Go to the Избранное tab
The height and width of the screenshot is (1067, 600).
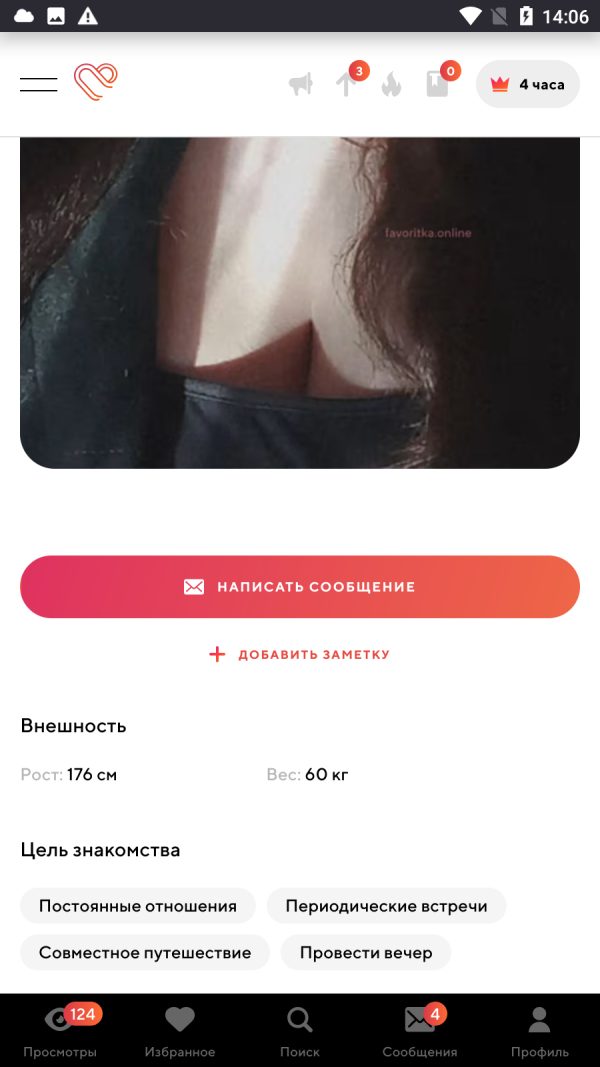[180, 1030]
